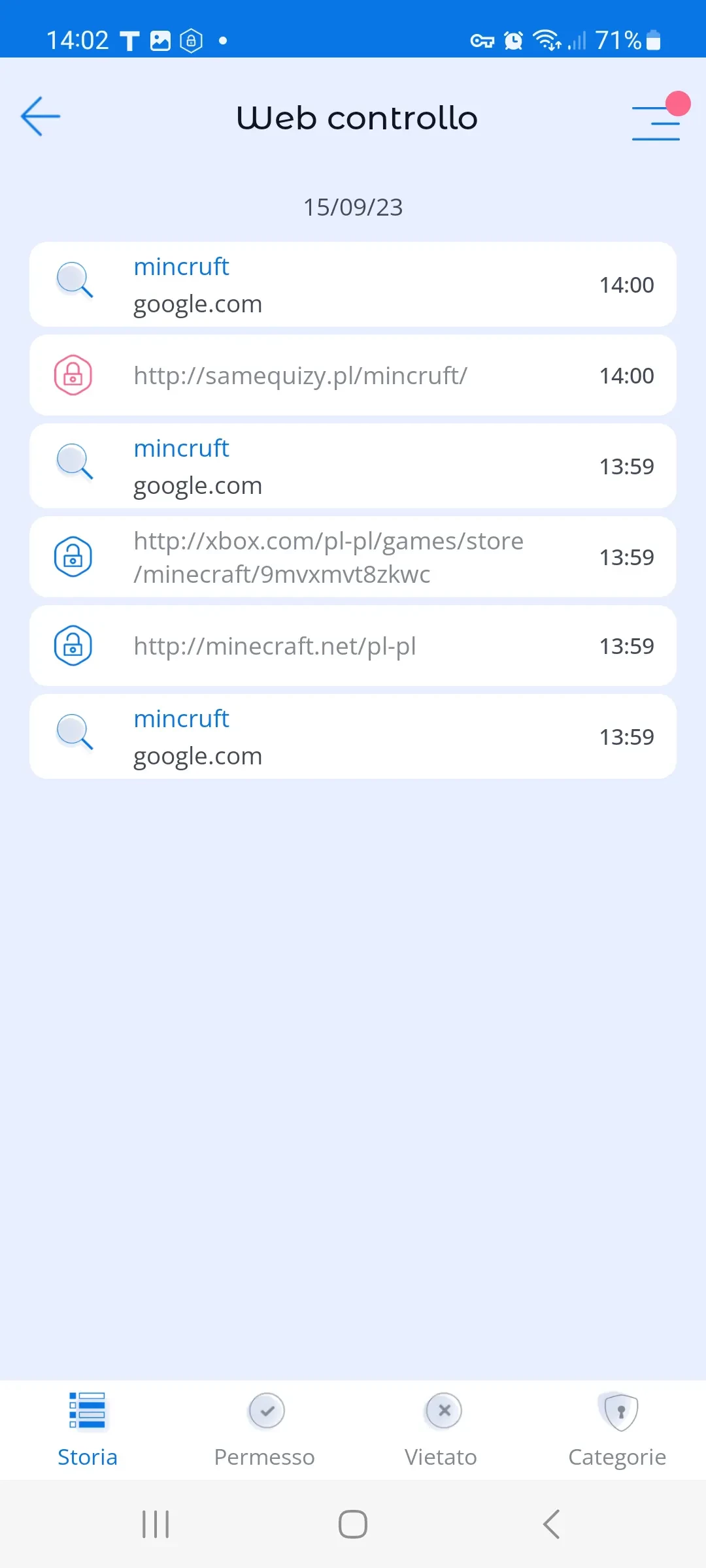Open the minecraft.net/pl-pl history entry
The height and width of the screenshot is (1568, 706).
tap(353, 646)
